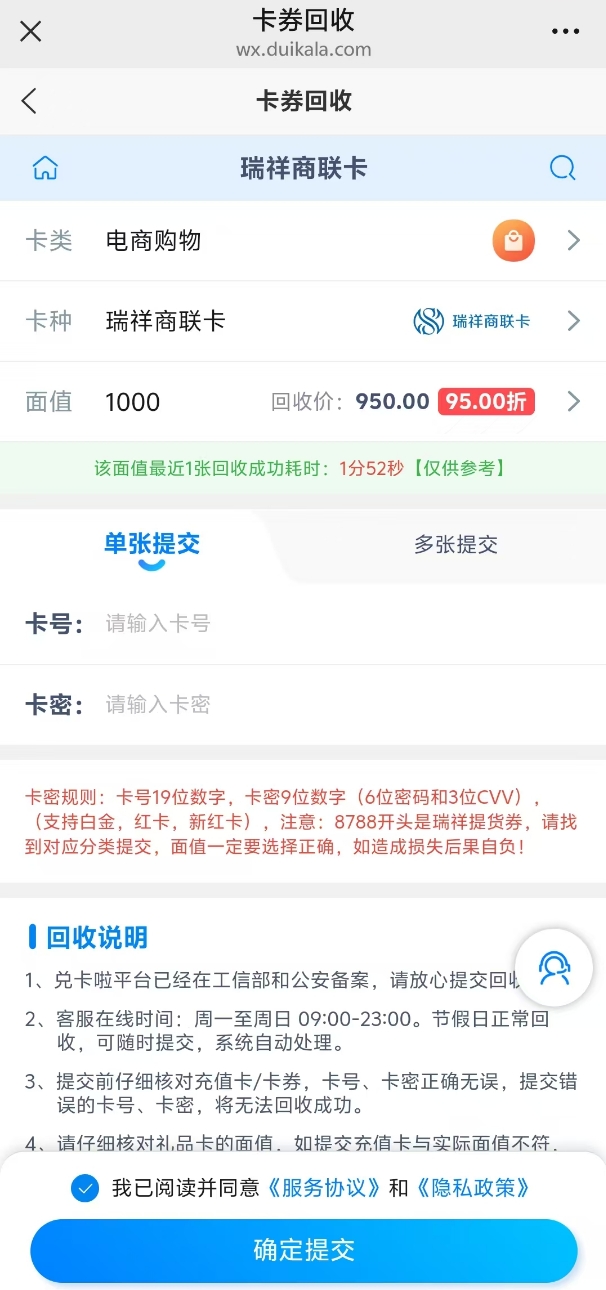606x1290 pixels.
Task: Choose a different 面值 value
Action: [x=303, y=402]
